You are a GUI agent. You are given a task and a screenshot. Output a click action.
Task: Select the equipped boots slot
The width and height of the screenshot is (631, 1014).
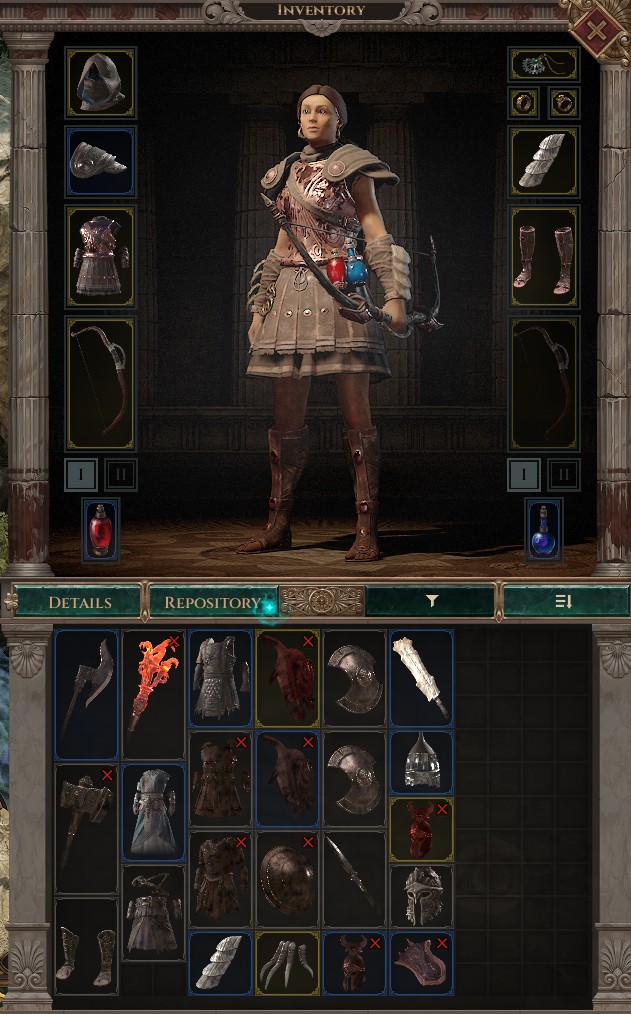[544, 256]
